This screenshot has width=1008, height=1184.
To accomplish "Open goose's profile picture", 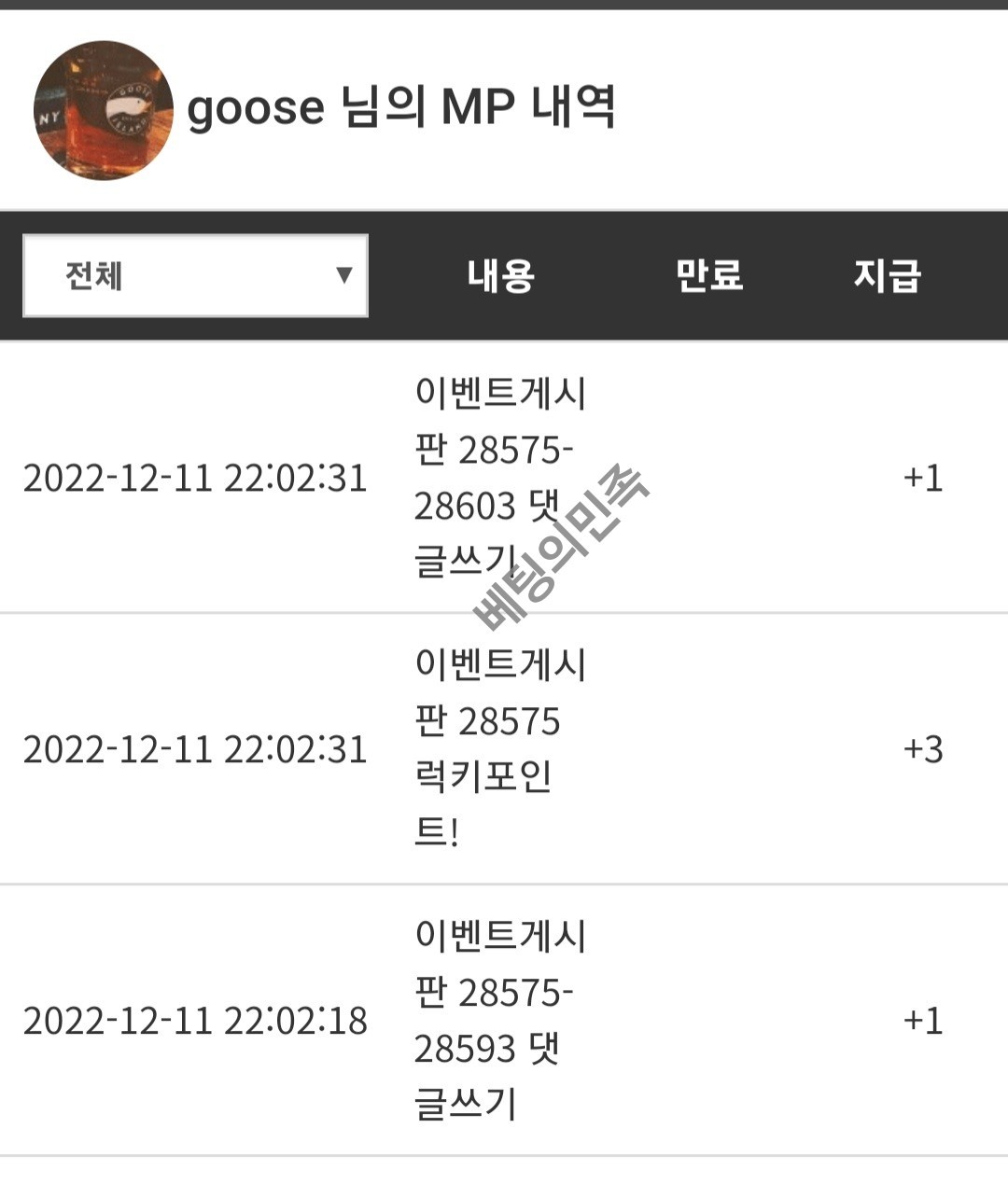I will point(104,110).
